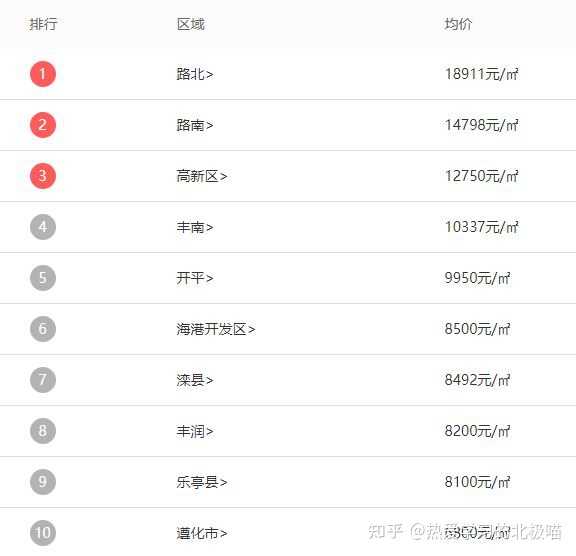This screenshot has height=556, width=576.
Task: View 高新区 area details
Action: click(x=202, y=176)
